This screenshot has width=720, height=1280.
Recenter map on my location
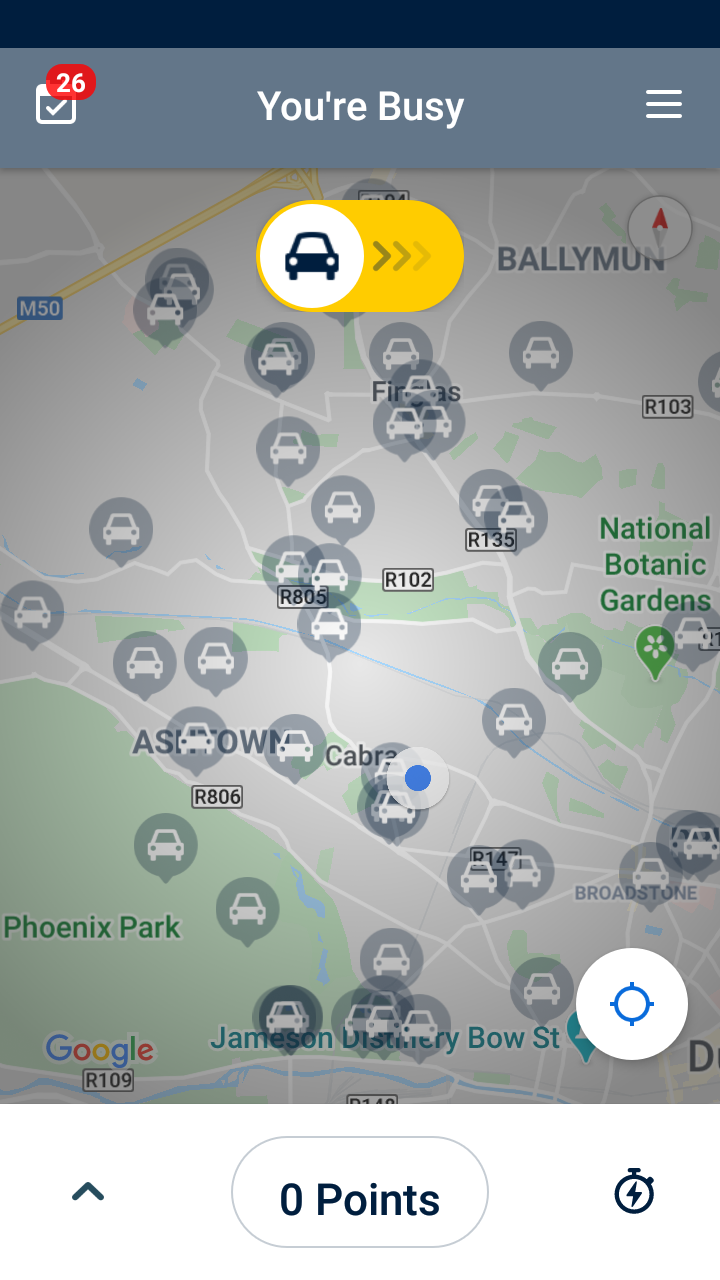tap(631, 1003)
